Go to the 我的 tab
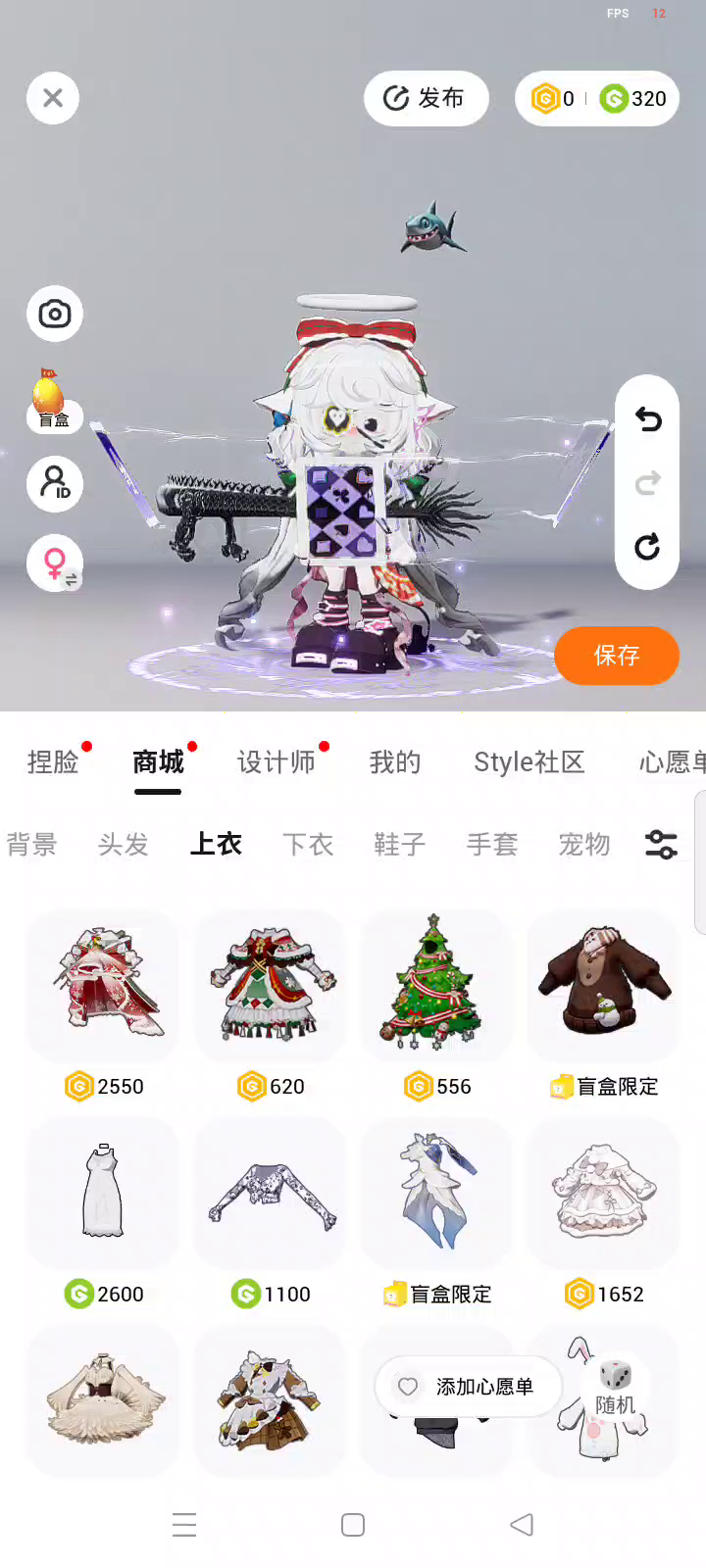706x1568 pixels. tap(395, 762)
